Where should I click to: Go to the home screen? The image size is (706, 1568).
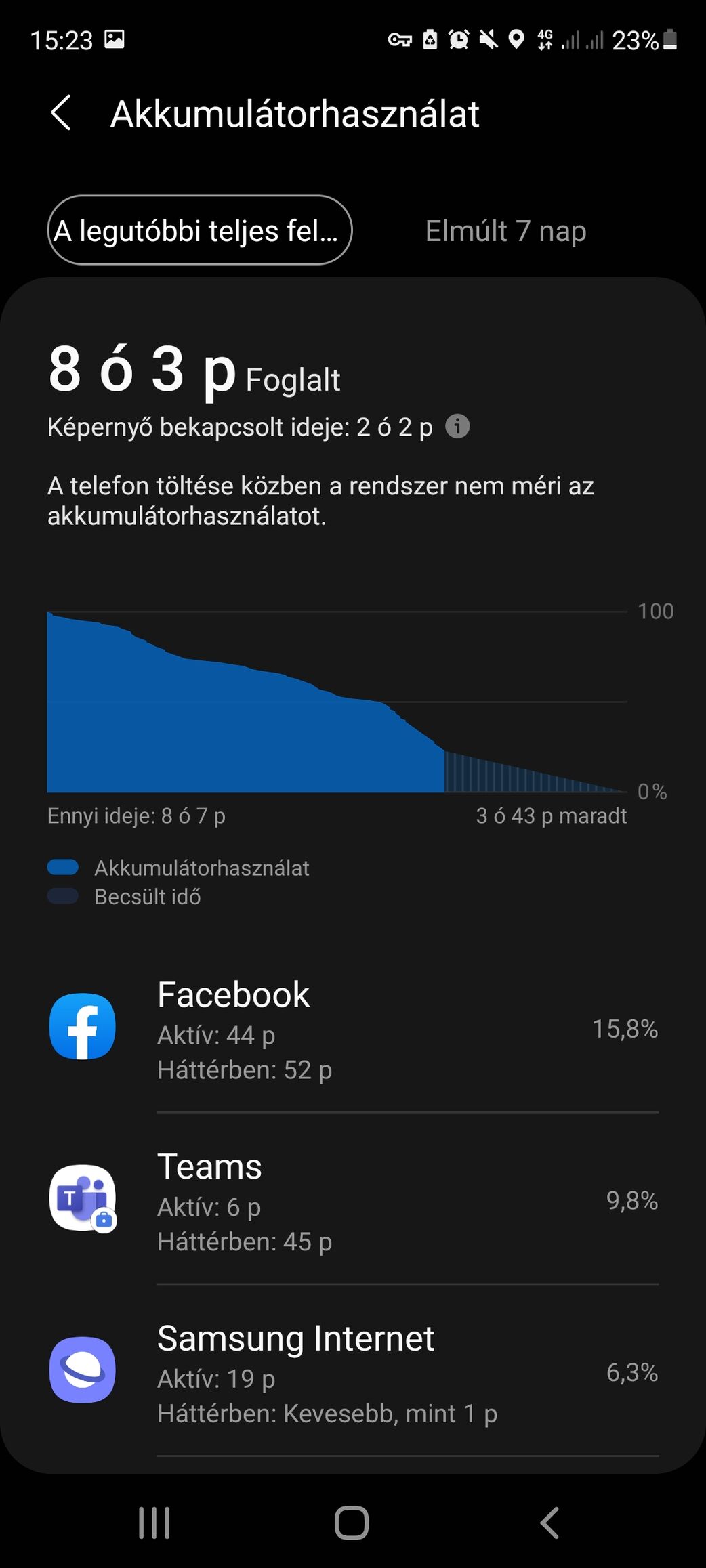point(352,1523)
